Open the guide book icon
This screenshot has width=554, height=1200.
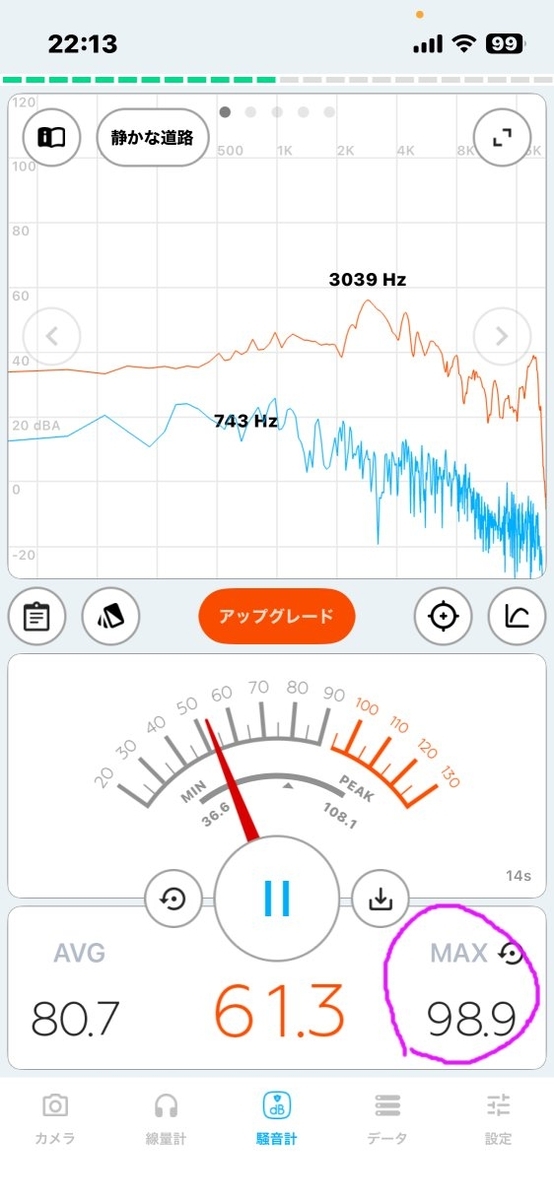click(51, 138)
